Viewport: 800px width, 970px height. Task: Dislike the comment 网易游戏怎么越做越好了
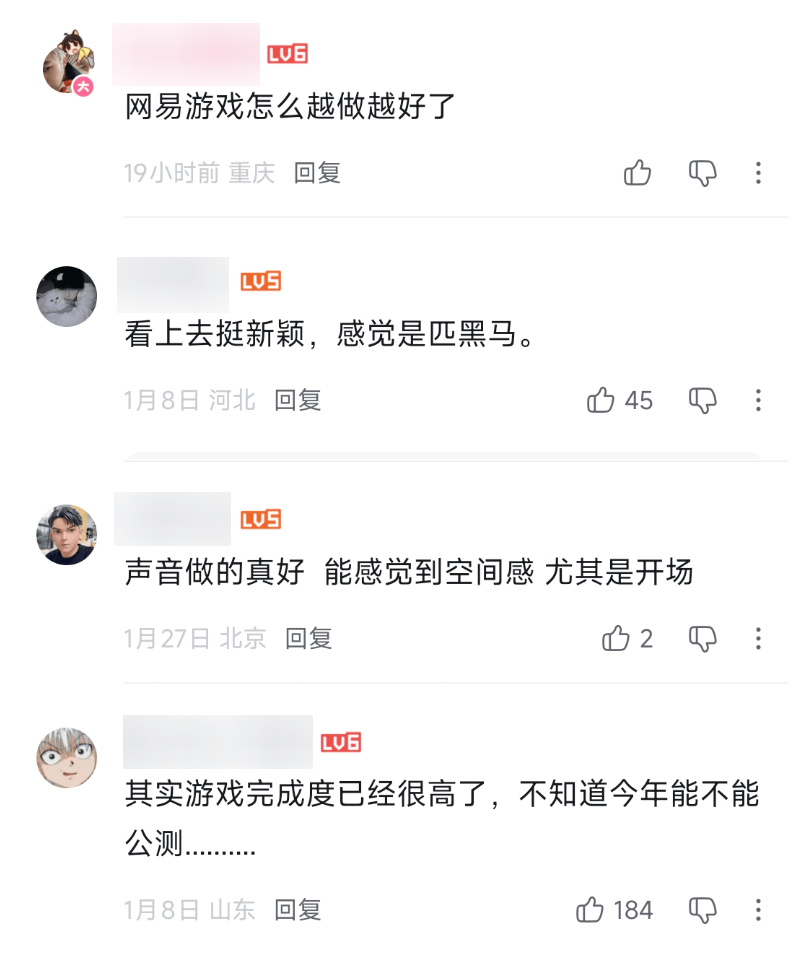[703, 173]
